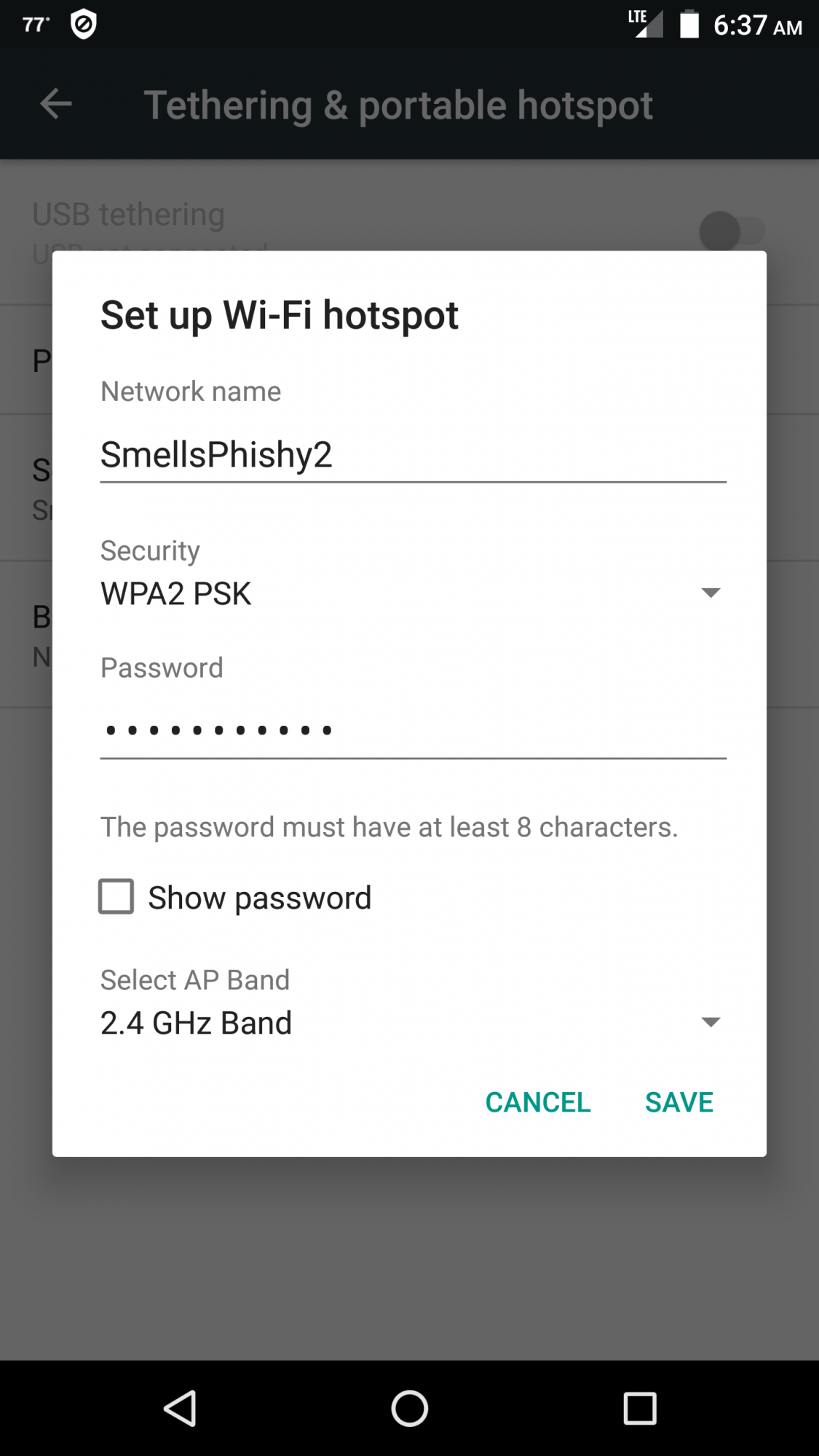The height and width of the screenshot is (1456, 819).
Task: Go to the system home screen
Action: pyautogui.click(x=409, y=1408)
